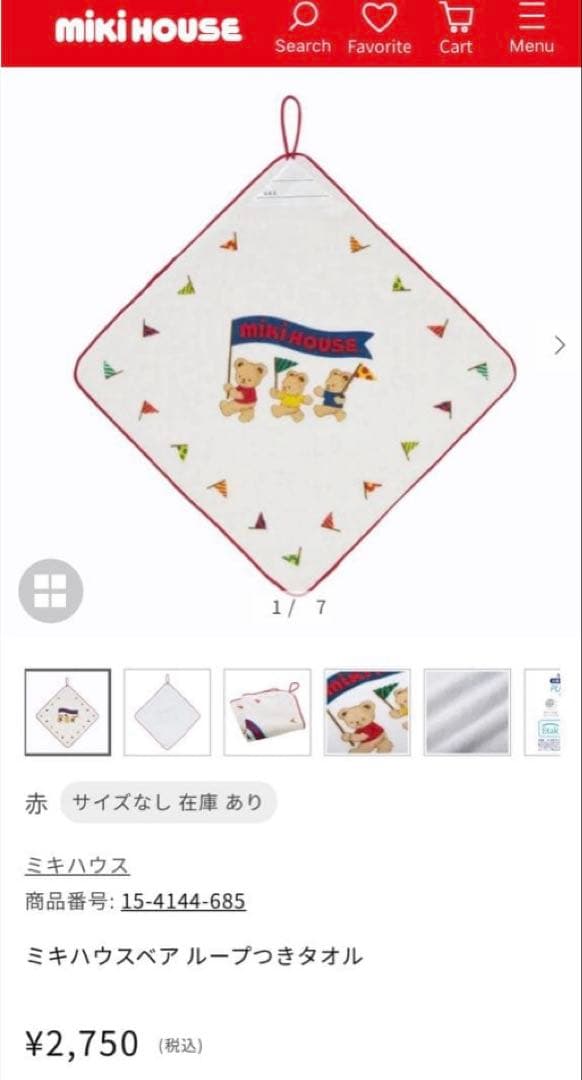Screen dimensions: 582x1080
Task: Open the shopping Cart
Action: (456, 28)
